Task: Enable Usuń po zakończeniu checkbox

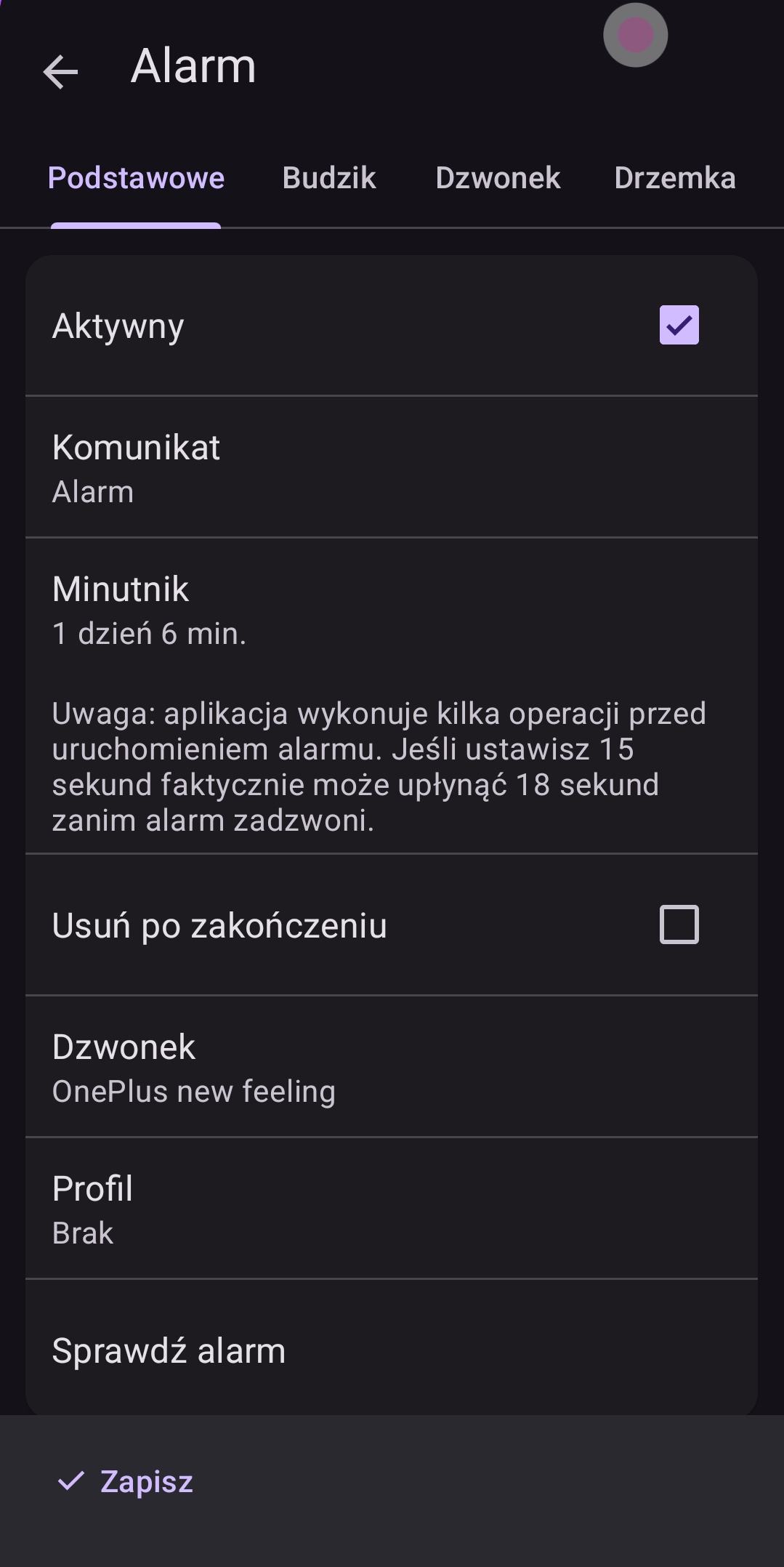Action: (x=679, y=925)
